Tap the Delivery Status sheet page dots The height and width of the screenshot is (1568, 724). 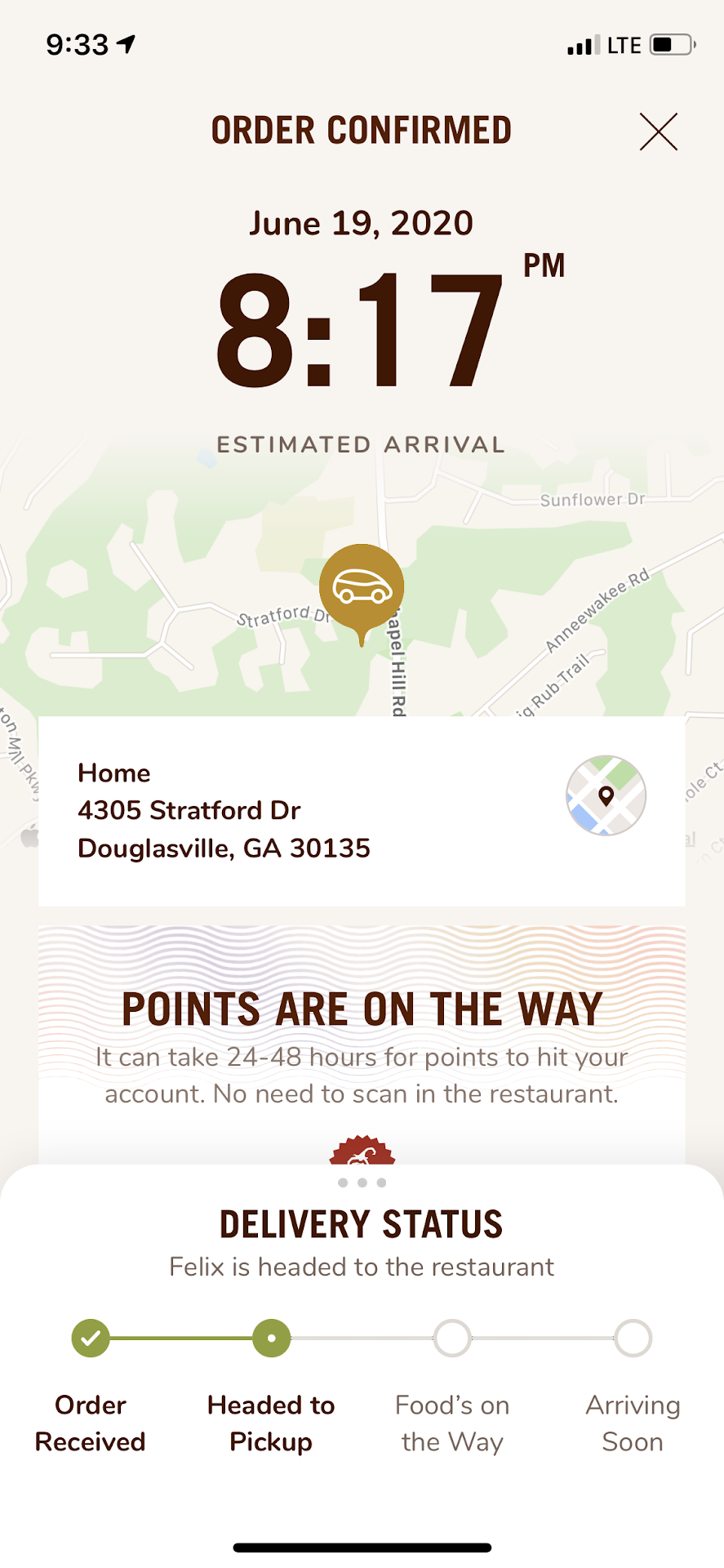(362, 1183)
